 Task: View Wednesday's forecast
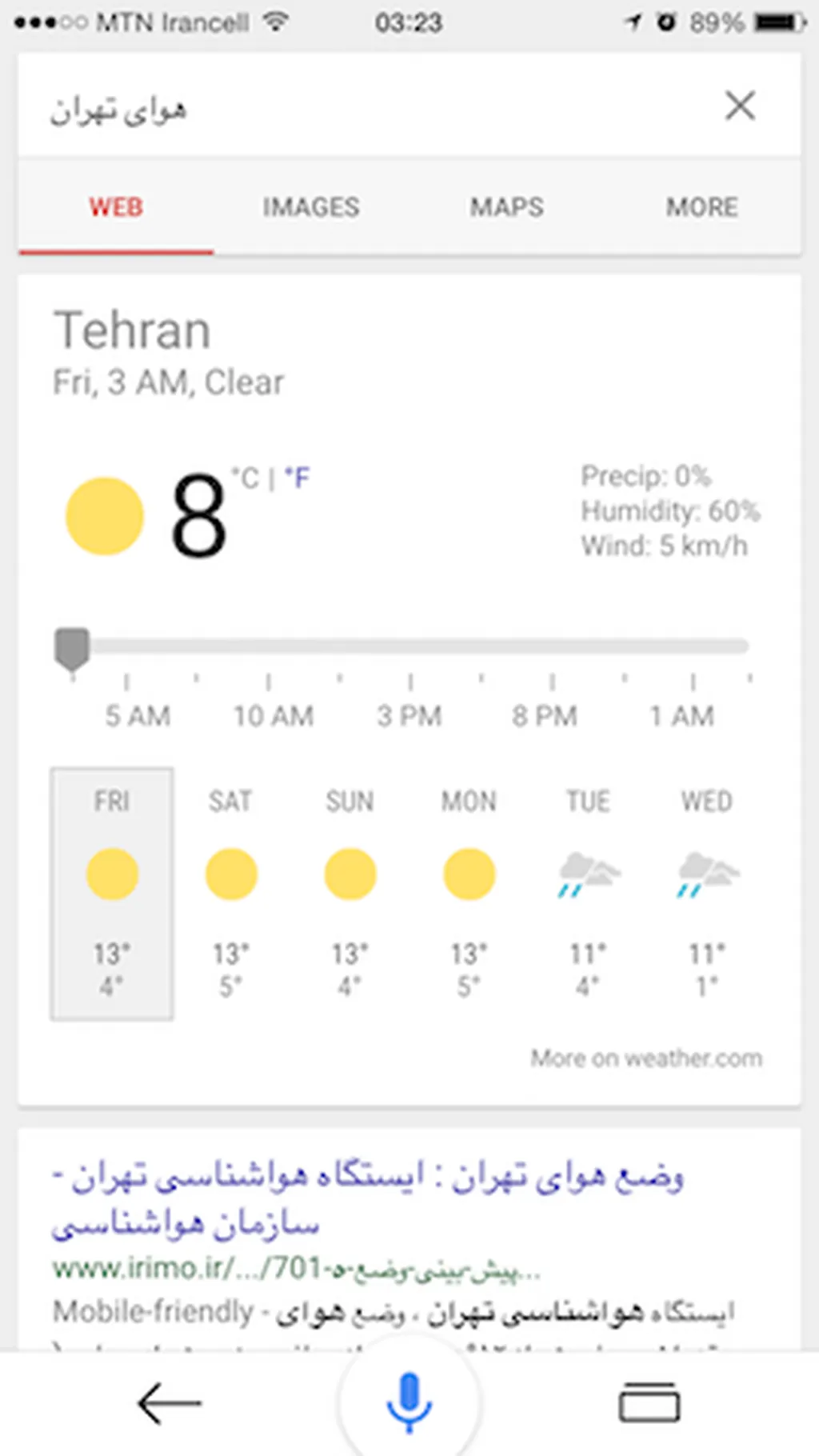pyautogui.click(x=707, y=892)
